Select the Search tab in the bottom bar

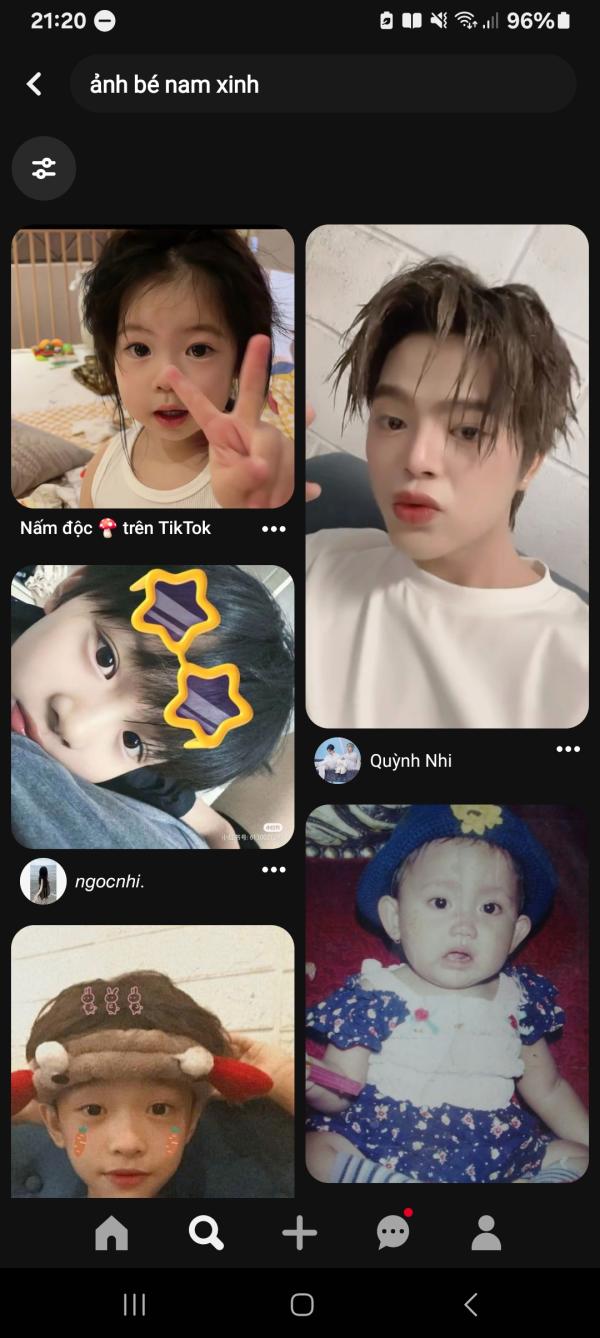[x=206, y=1233]
